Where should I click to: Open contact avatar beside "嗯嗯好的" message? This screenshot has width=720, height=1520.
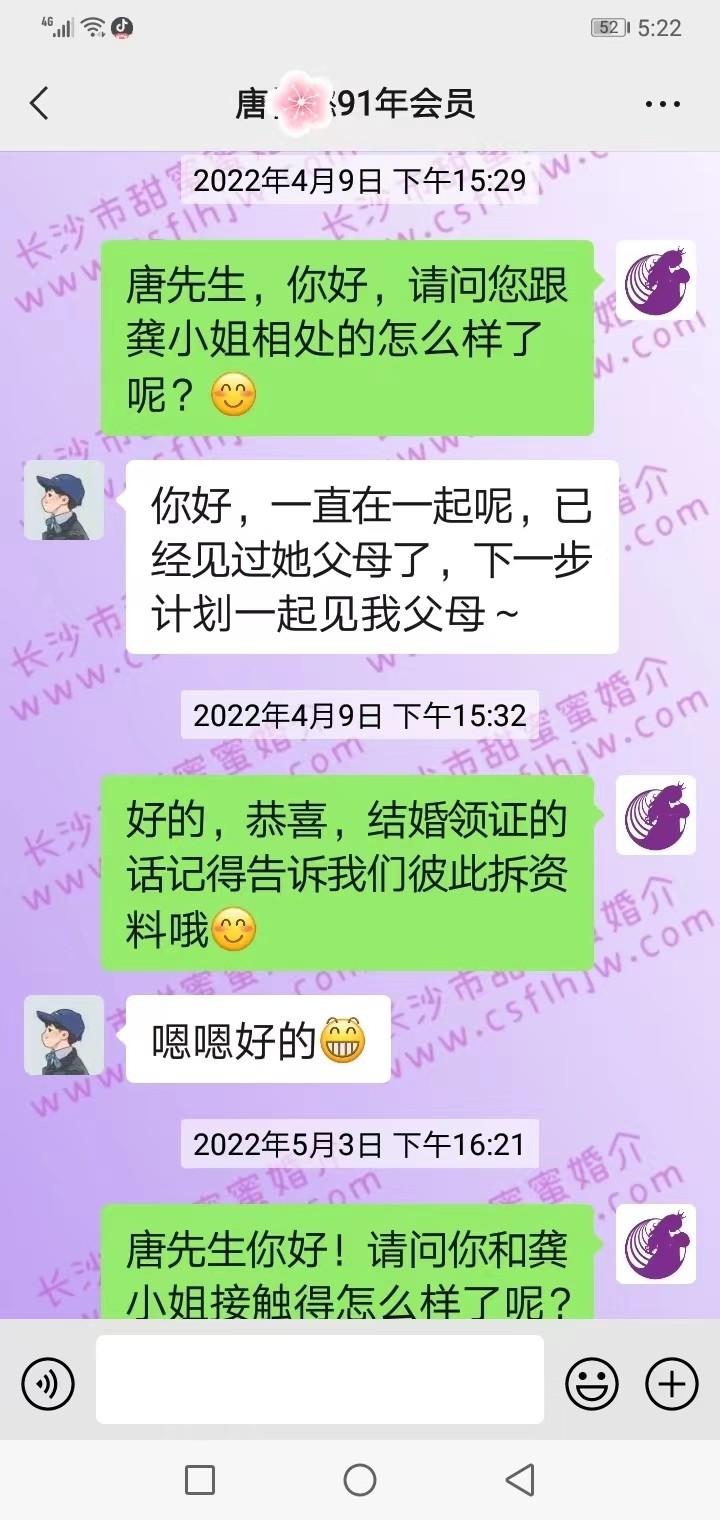(64, 1035)
